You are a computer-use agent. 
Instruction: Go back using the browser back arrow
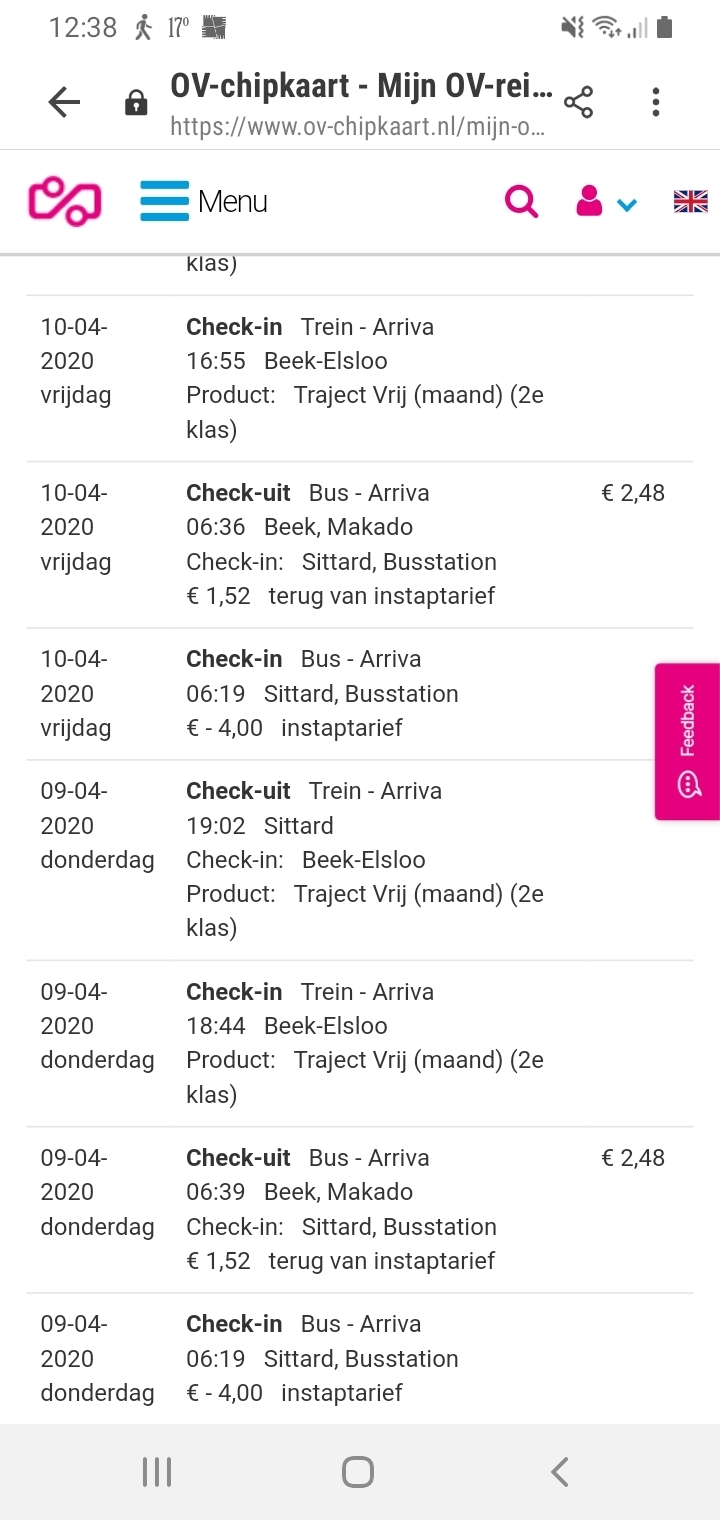(64, 102)
